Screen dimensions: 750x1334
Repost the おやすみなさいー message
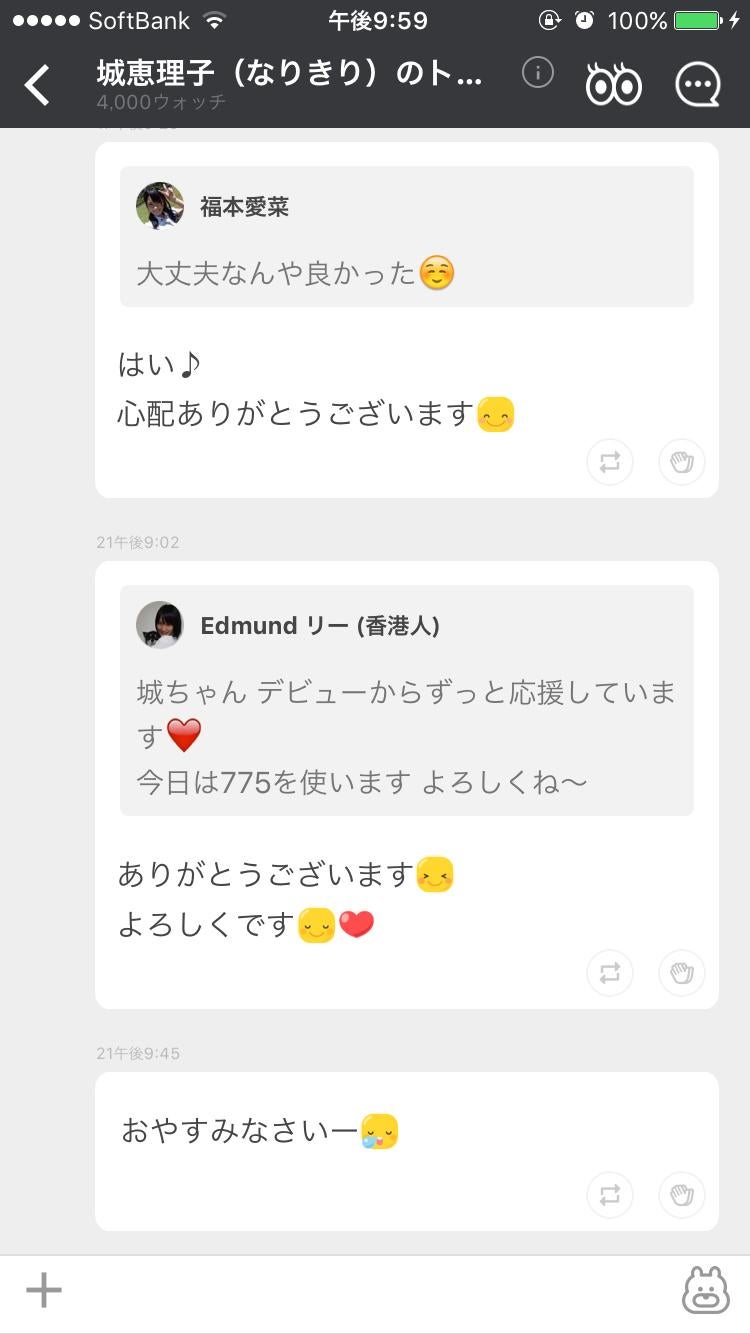pyautogui.click(x=610, y=1195)
